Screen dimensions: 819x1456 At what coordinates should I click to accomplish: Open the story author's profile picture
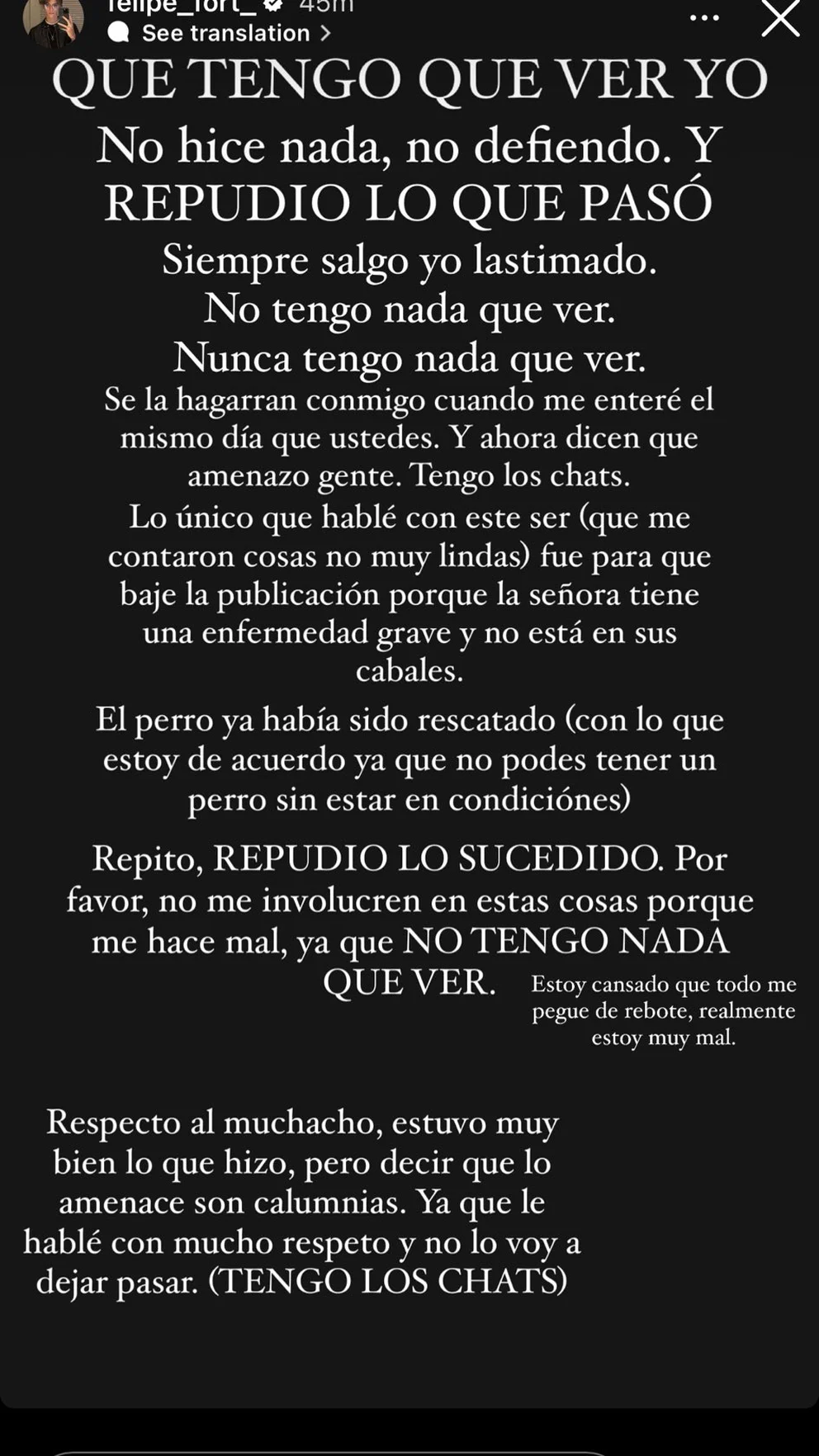tap(54, 18)
